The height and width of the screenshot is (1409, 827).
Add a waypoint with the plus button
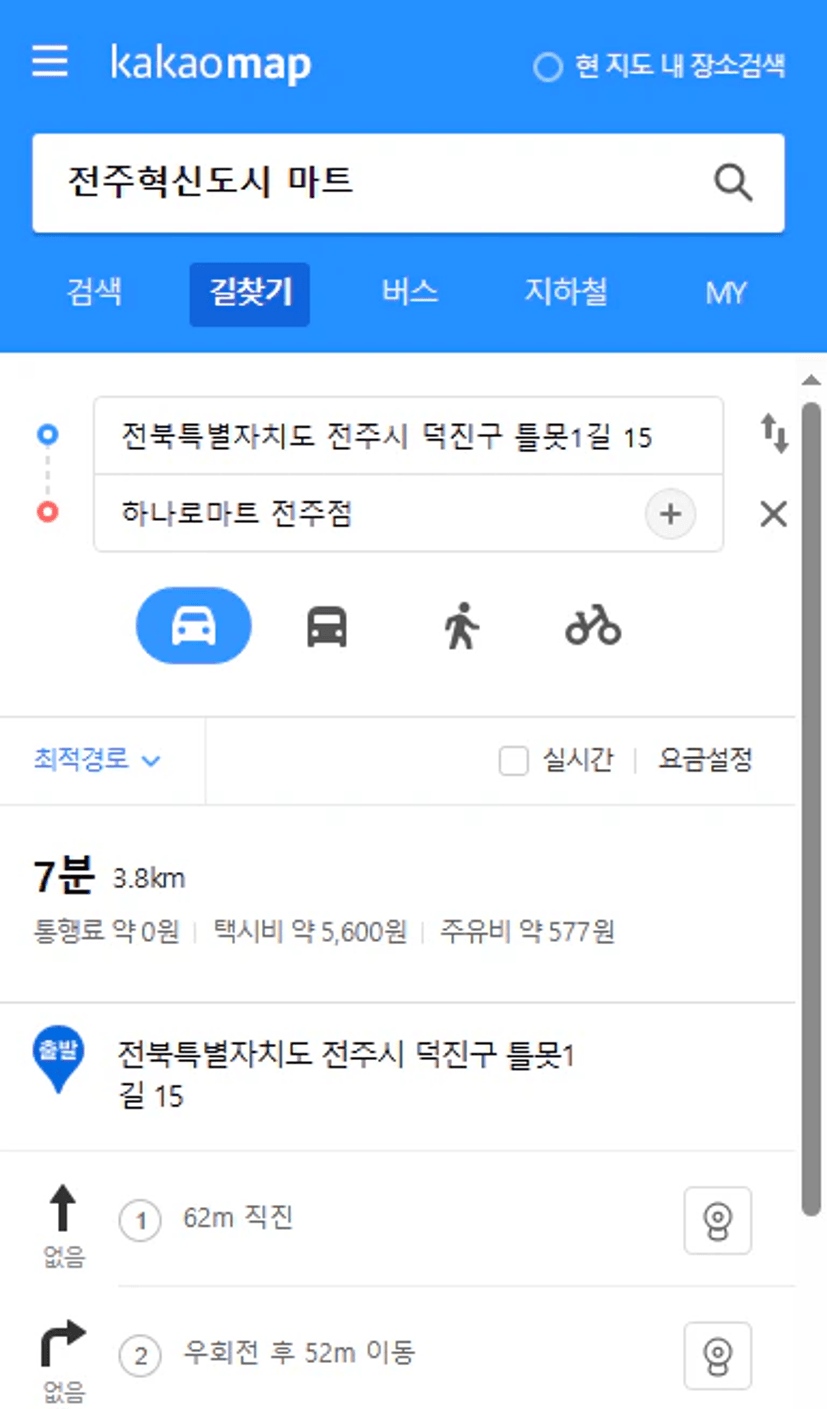click(x=670, y=514)
